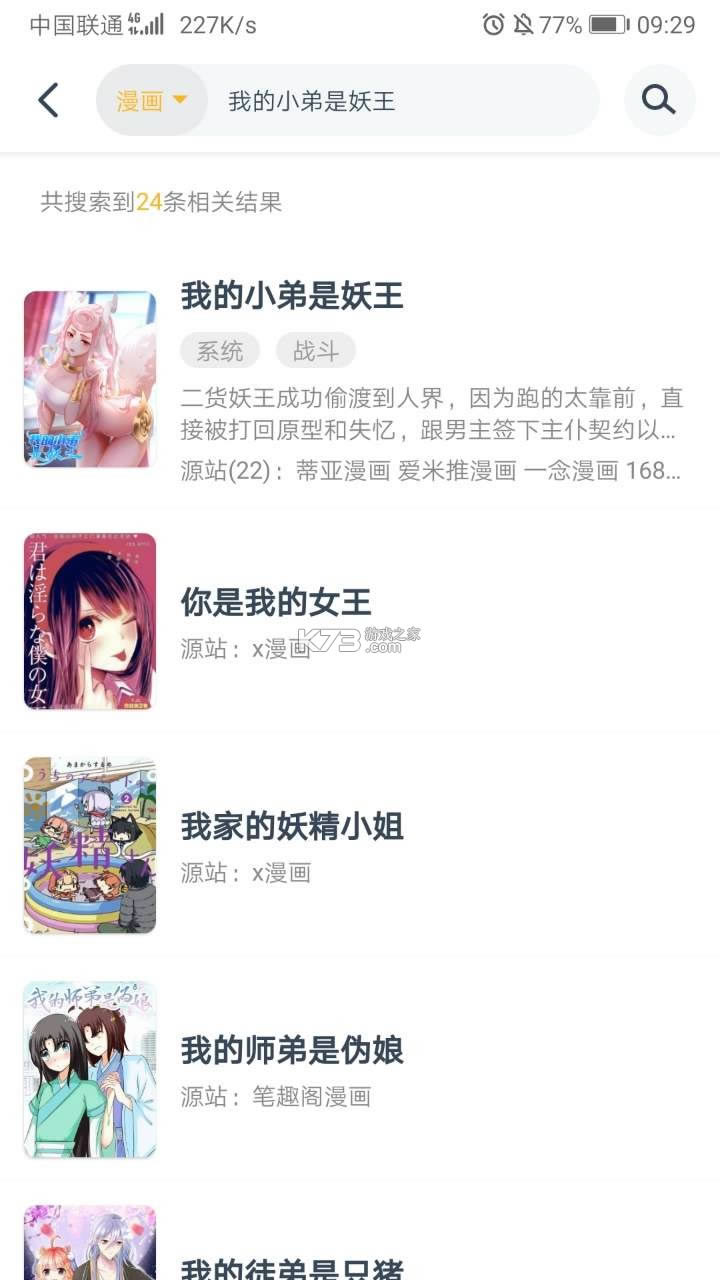
Task: Select the 系统 tag chip
Action: tap(220, 351)
